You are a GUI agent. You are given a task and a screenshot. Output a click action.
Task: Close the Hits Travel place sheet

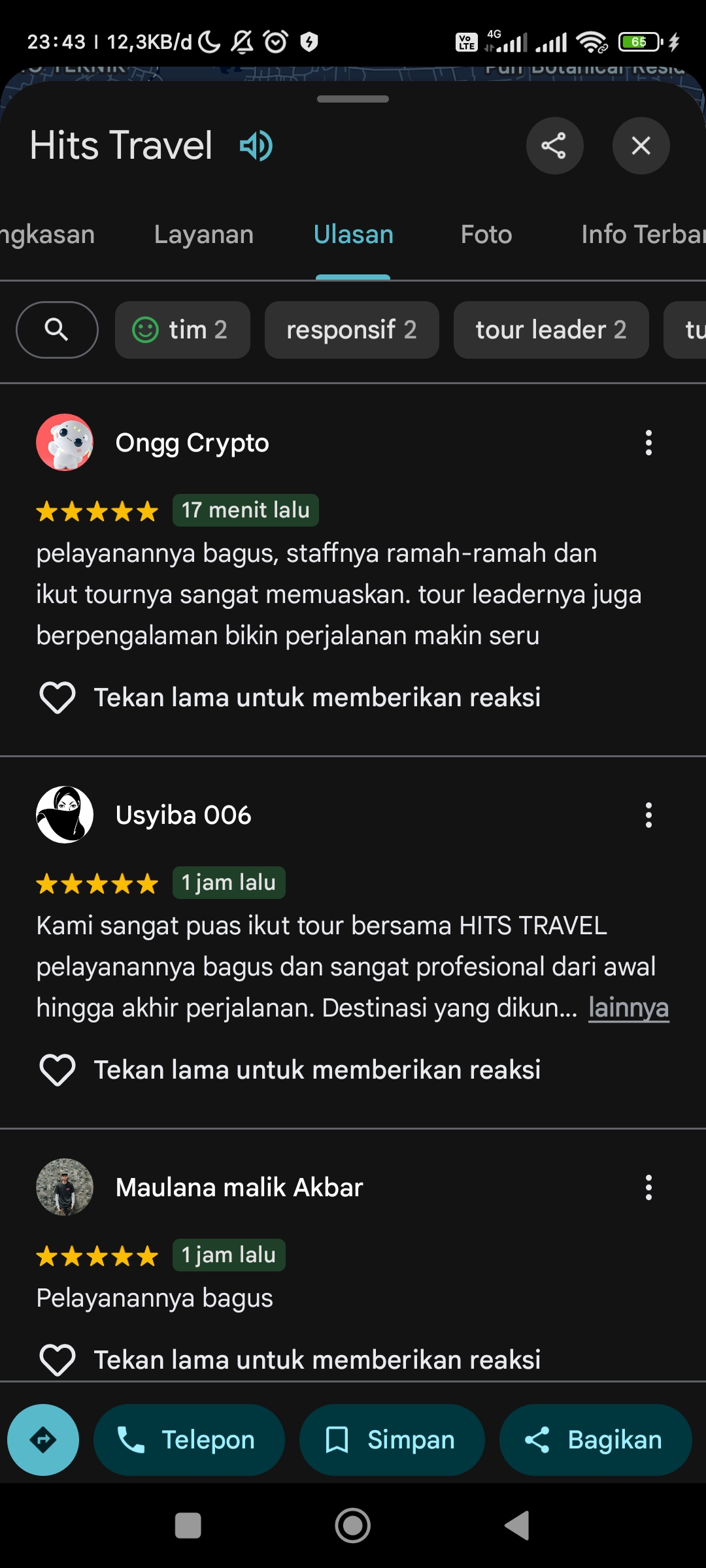click(x=641, y=146)
